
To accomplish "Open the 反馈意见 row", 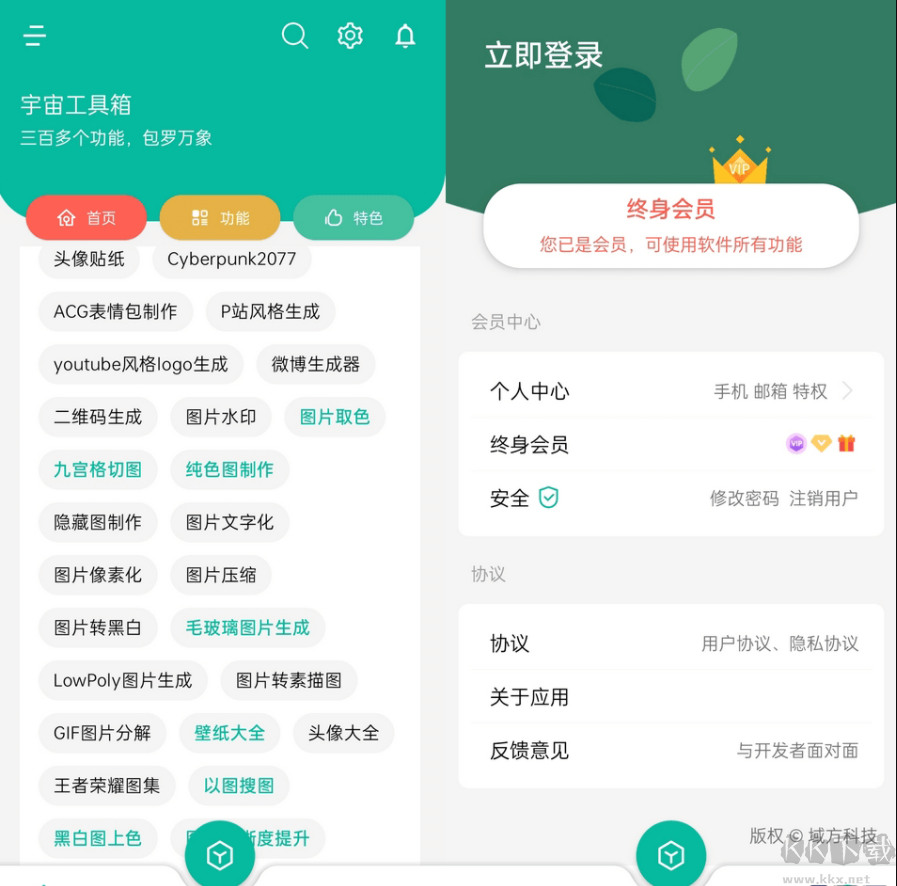I will click(671, 750).
